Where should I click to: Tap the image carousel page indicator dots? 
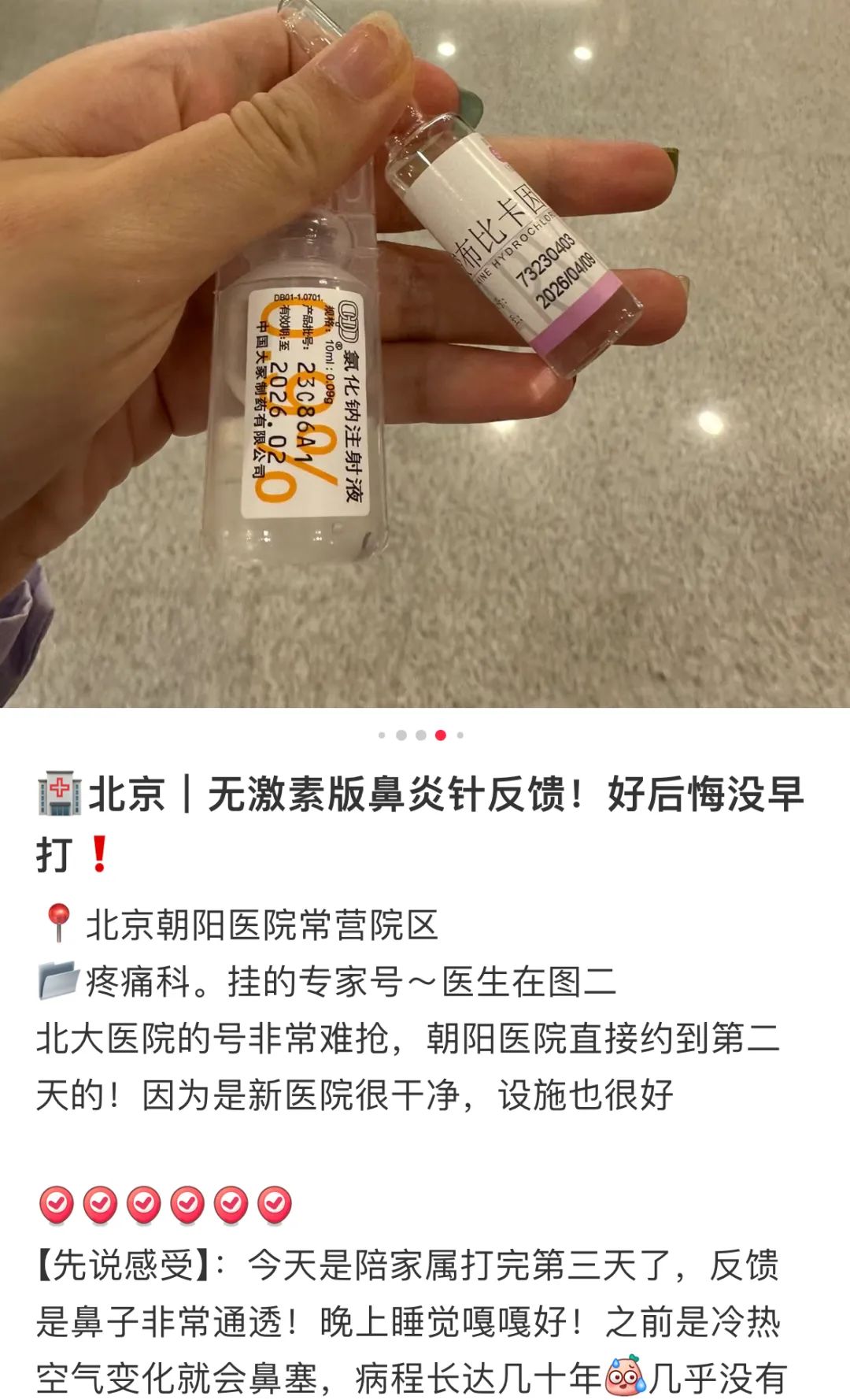click(x=421, y=735)
